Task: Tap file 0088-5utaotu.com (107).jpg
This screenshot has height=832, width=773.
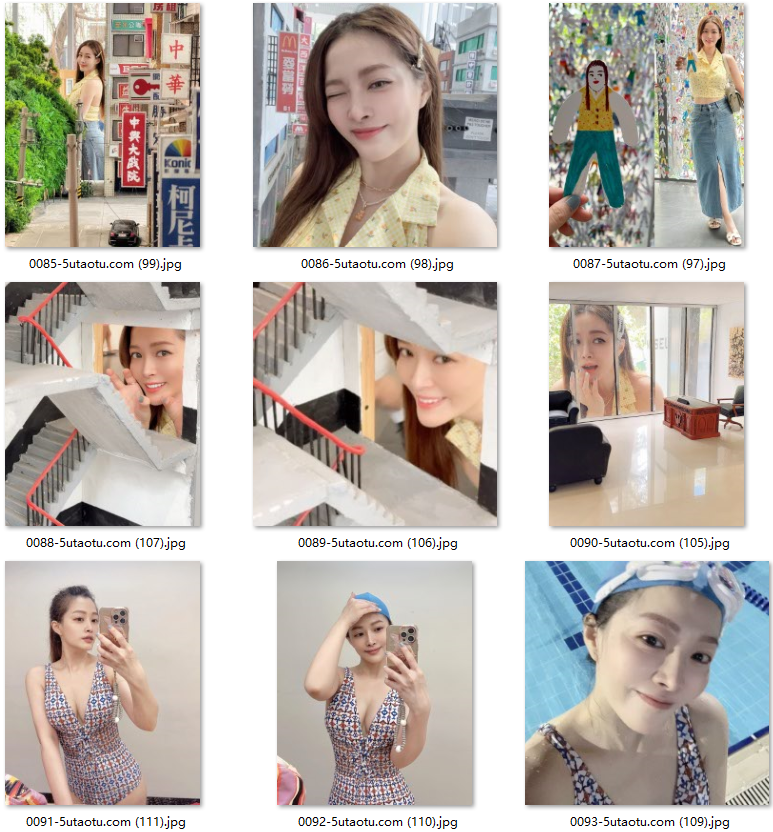Action: pyautogui.click(x=102, y=404)
